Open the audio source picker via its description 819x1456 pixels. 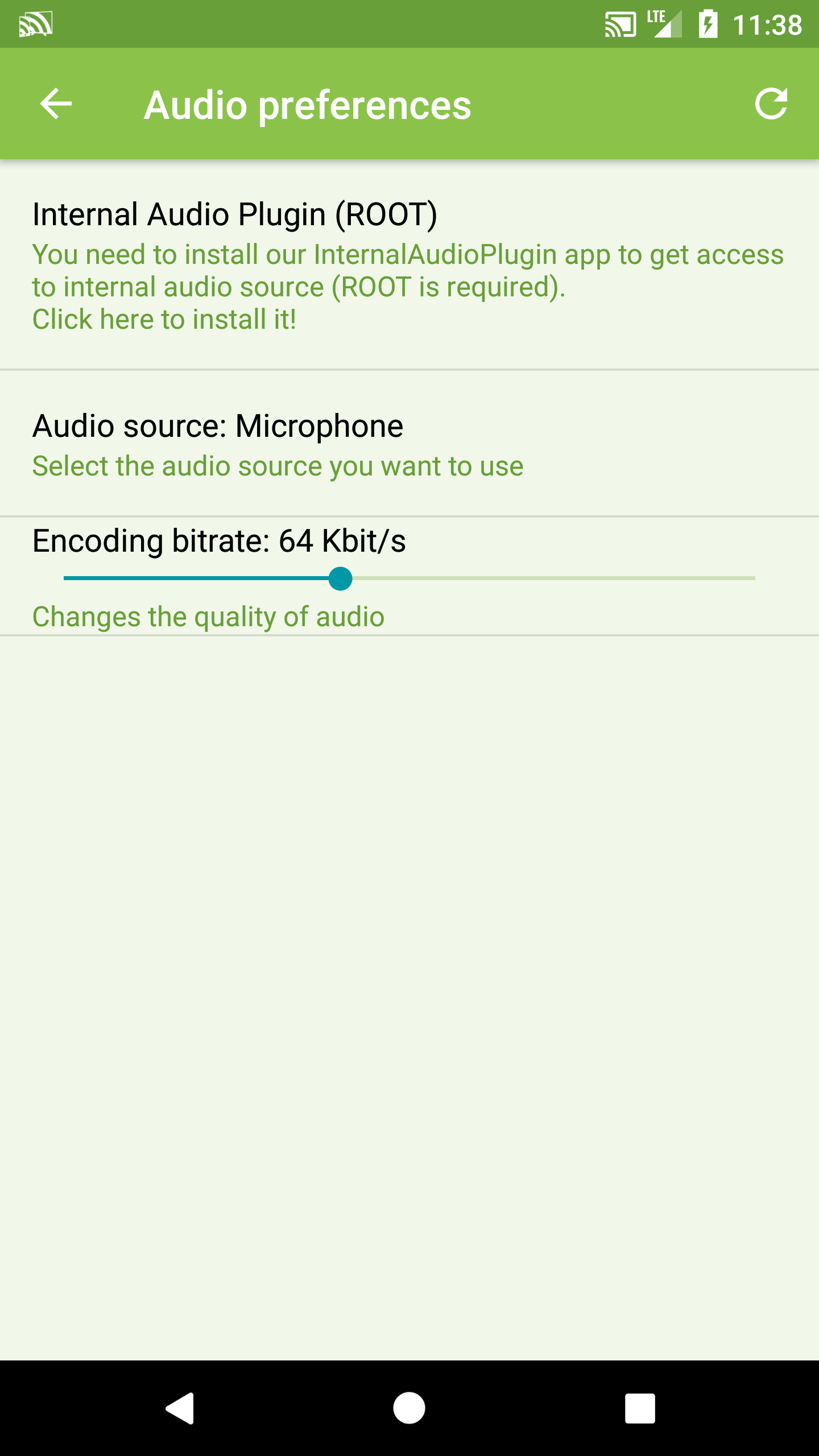click(278, 465)
